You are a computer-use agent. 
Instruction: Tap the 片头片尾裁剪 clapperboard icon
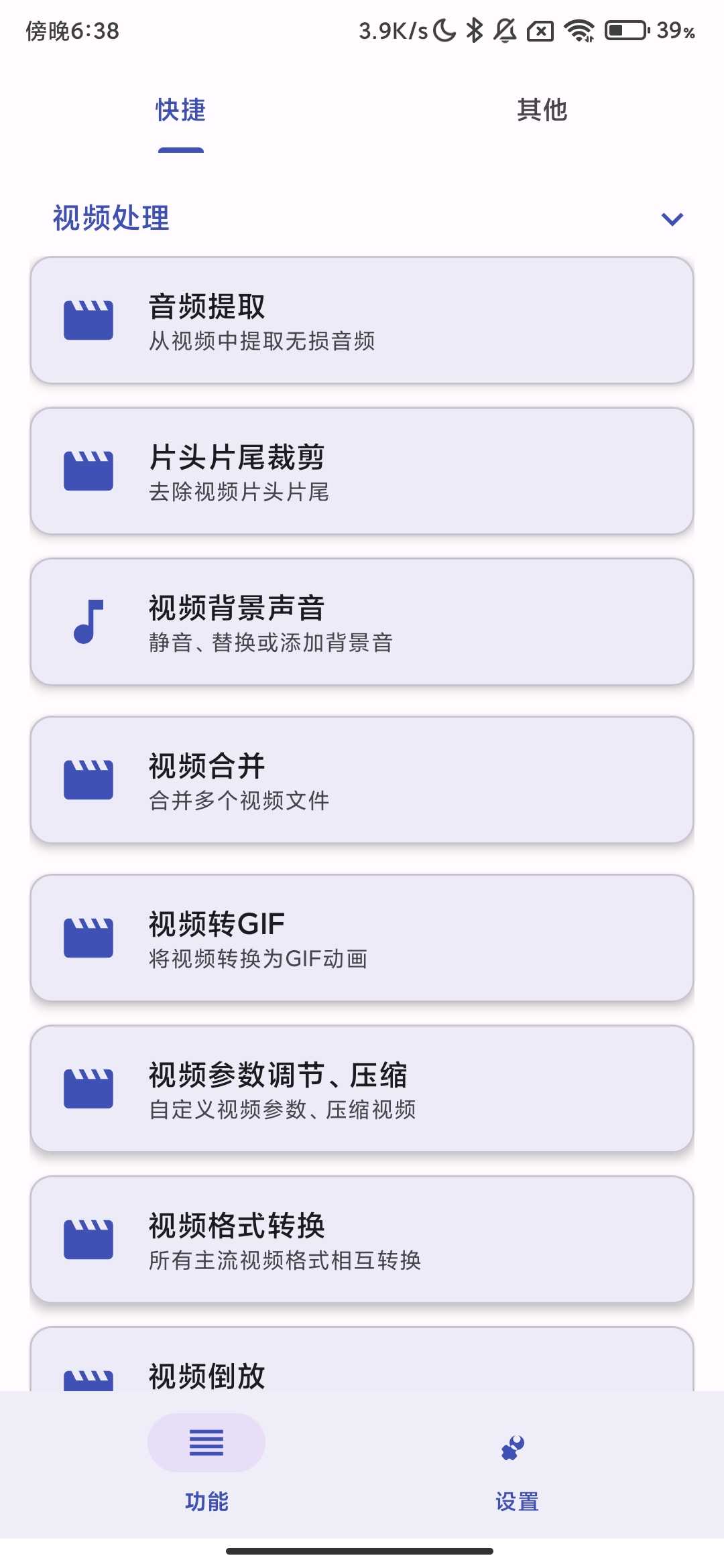click(89, 471)
